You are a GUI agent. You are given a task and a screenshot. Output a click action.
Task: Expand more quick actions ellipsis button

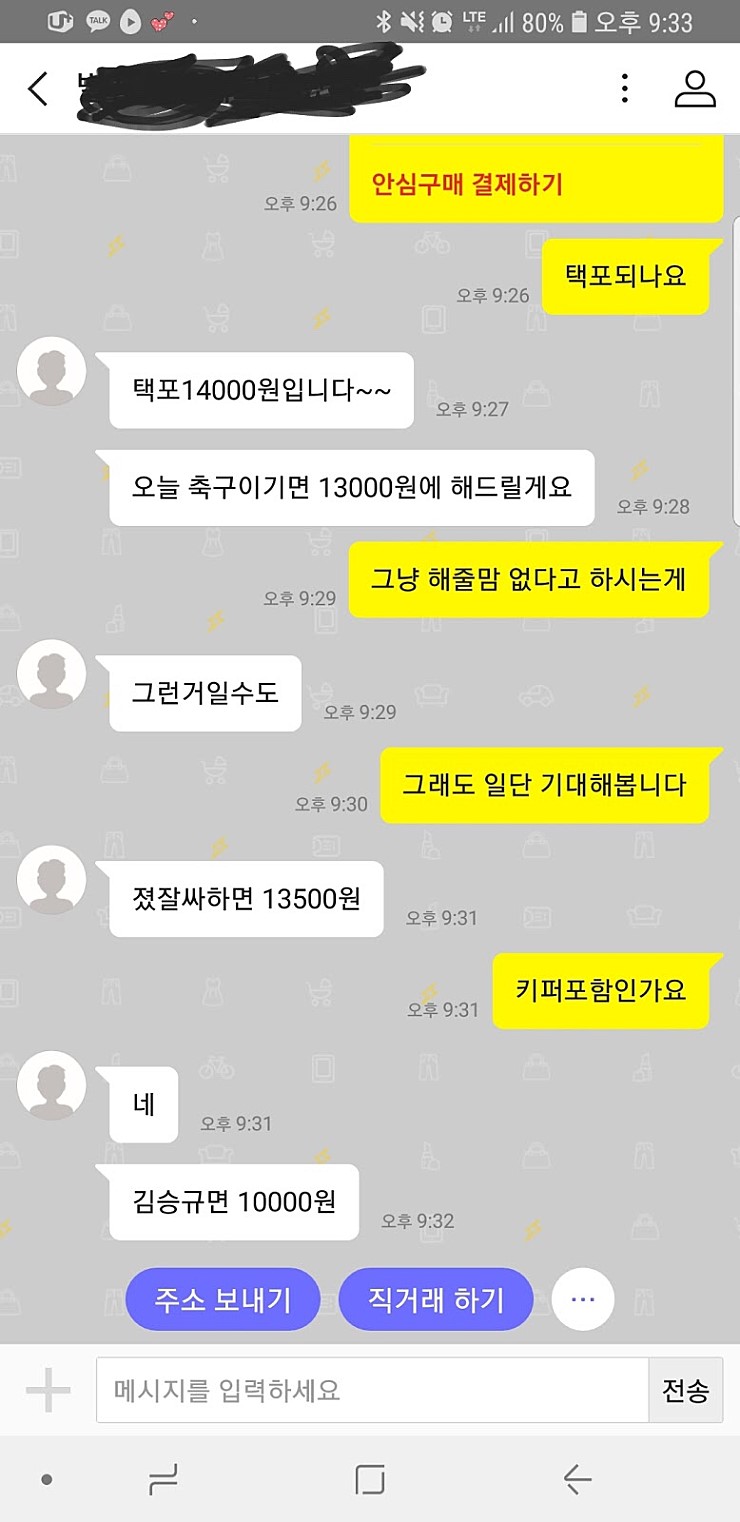point(582,1299)
